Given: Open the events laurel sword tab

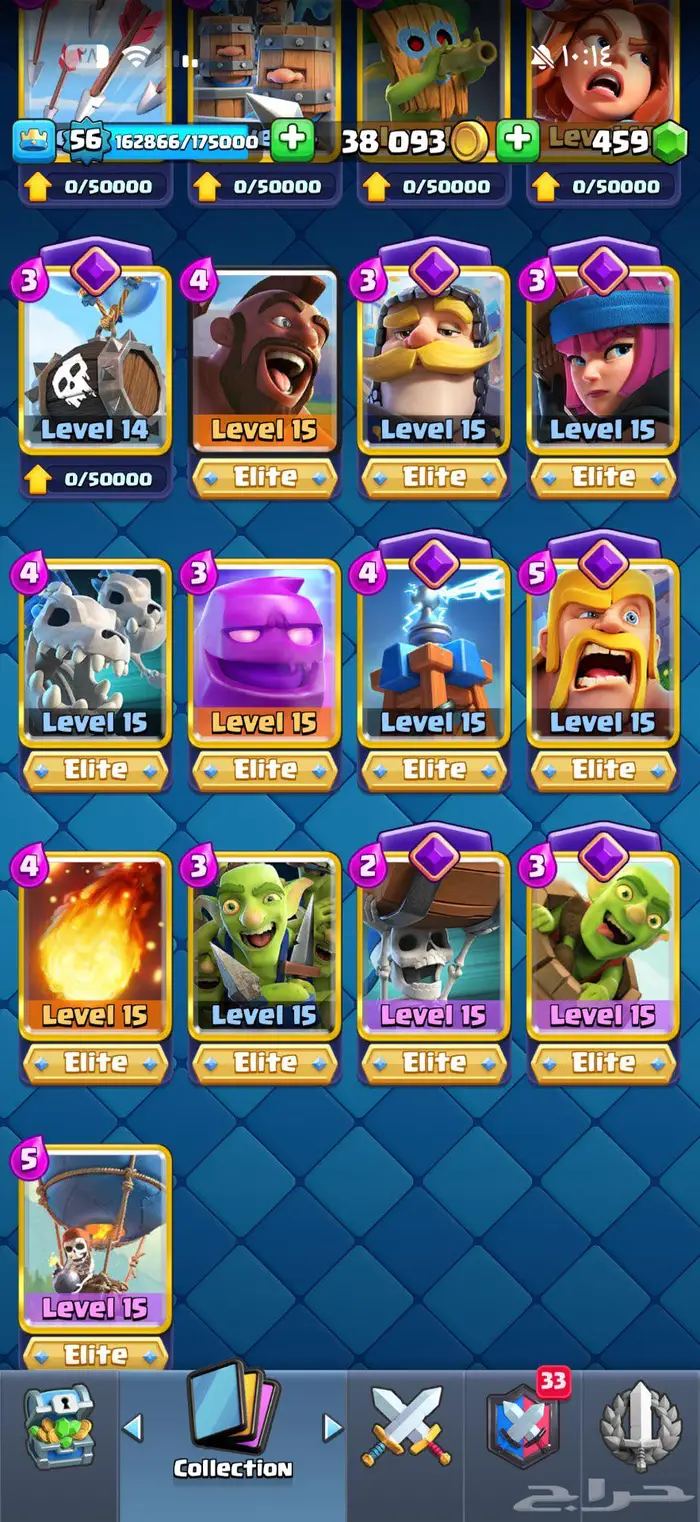Looking at the screenshot, I should click(640, 1424).
